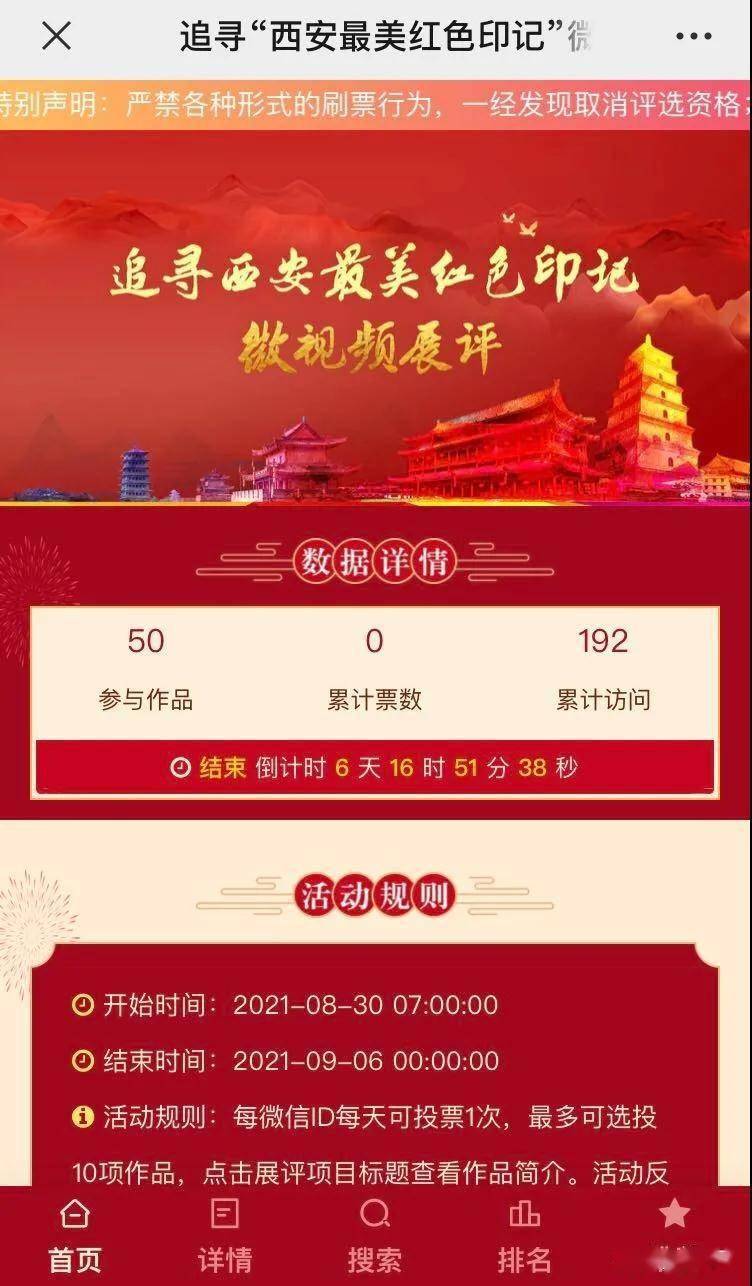View the 排名 ranking tab
The image size is (752, 1286).
click(x=524, y=1236)
